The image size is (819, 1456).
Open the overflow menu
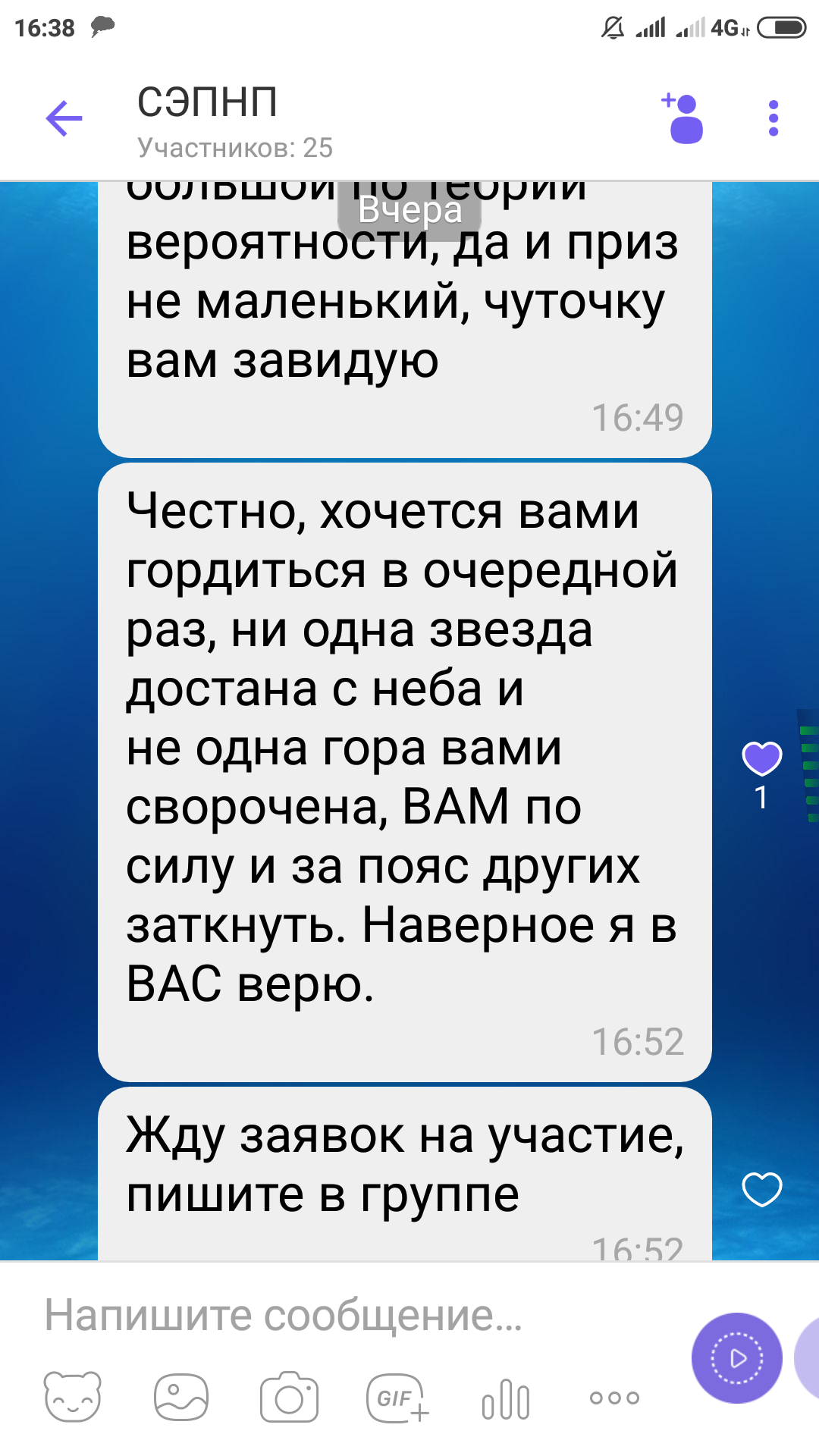pyautogui.click(x=773, y=118)
